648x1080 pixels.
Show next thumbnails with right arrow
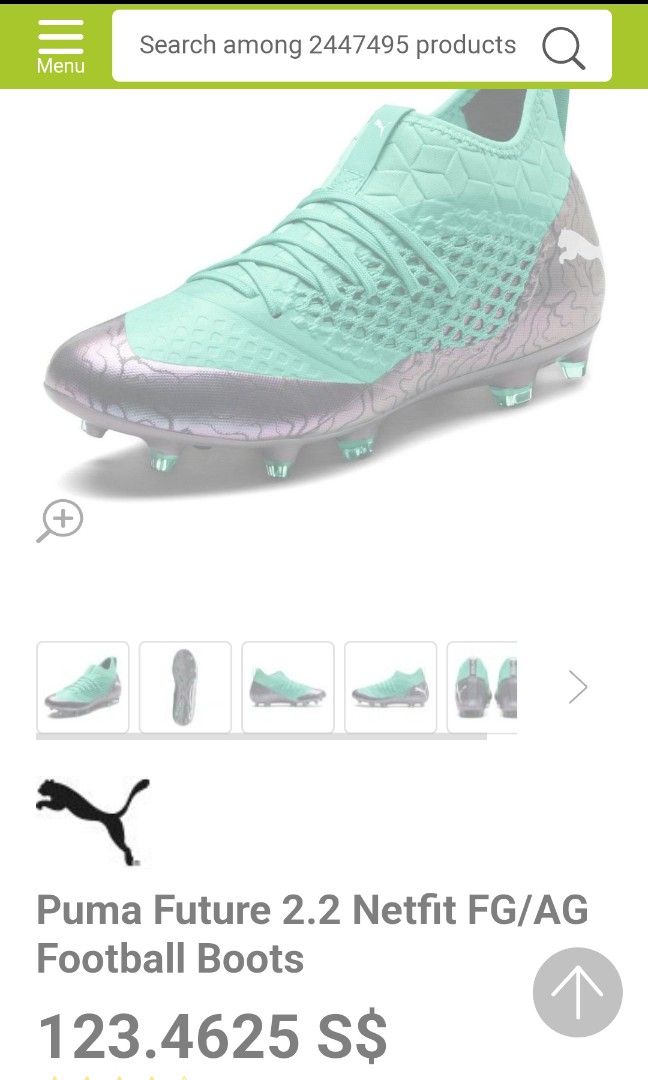577,688
